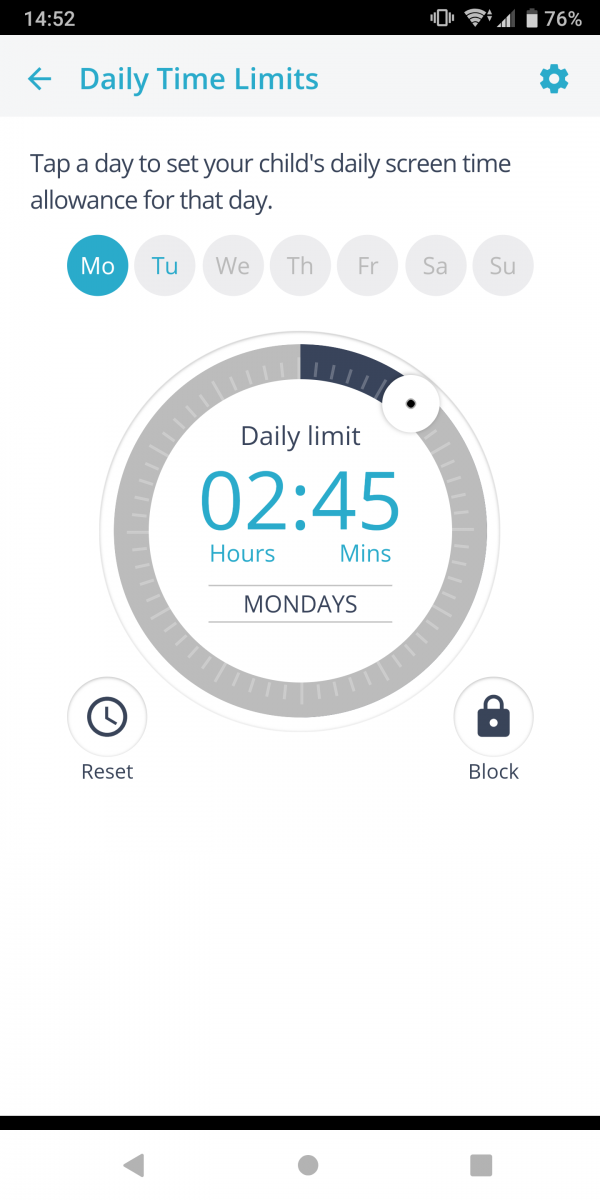Tap the system home button
The height and width of the screenshot is (1200, 600).
308,1164
